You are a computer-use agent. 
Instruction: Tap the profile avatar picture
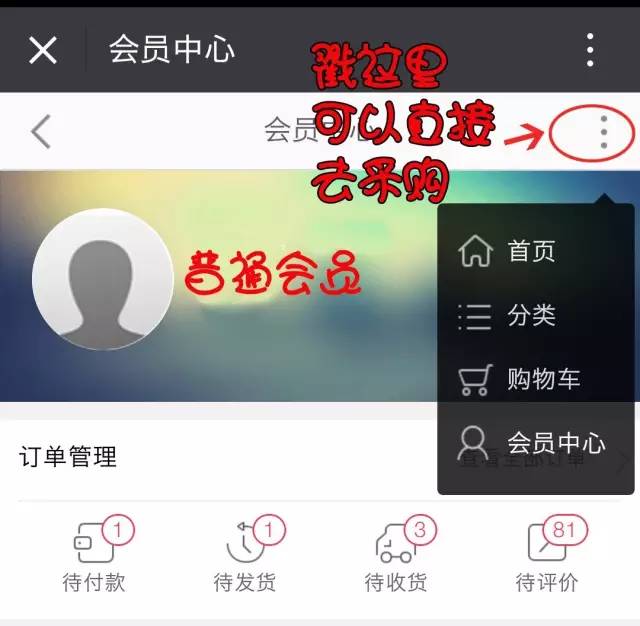(103, 280)
